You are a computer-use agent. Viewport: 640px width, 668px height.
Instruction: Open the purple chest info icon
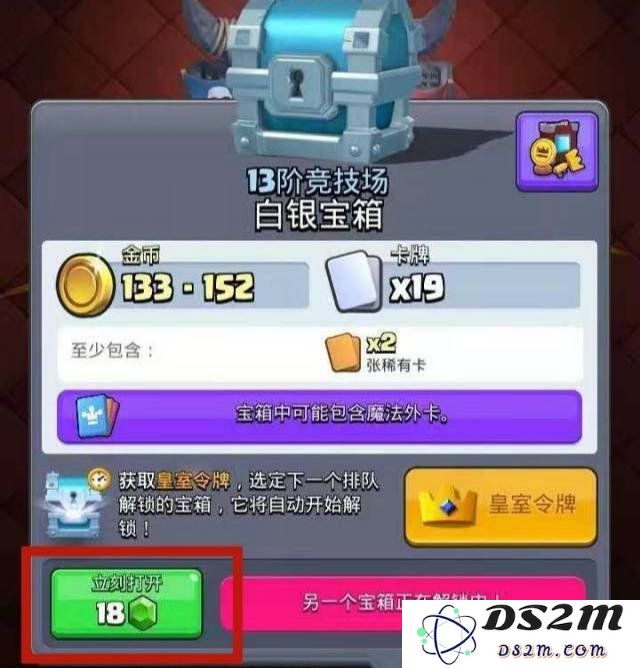tap(555, 152)
